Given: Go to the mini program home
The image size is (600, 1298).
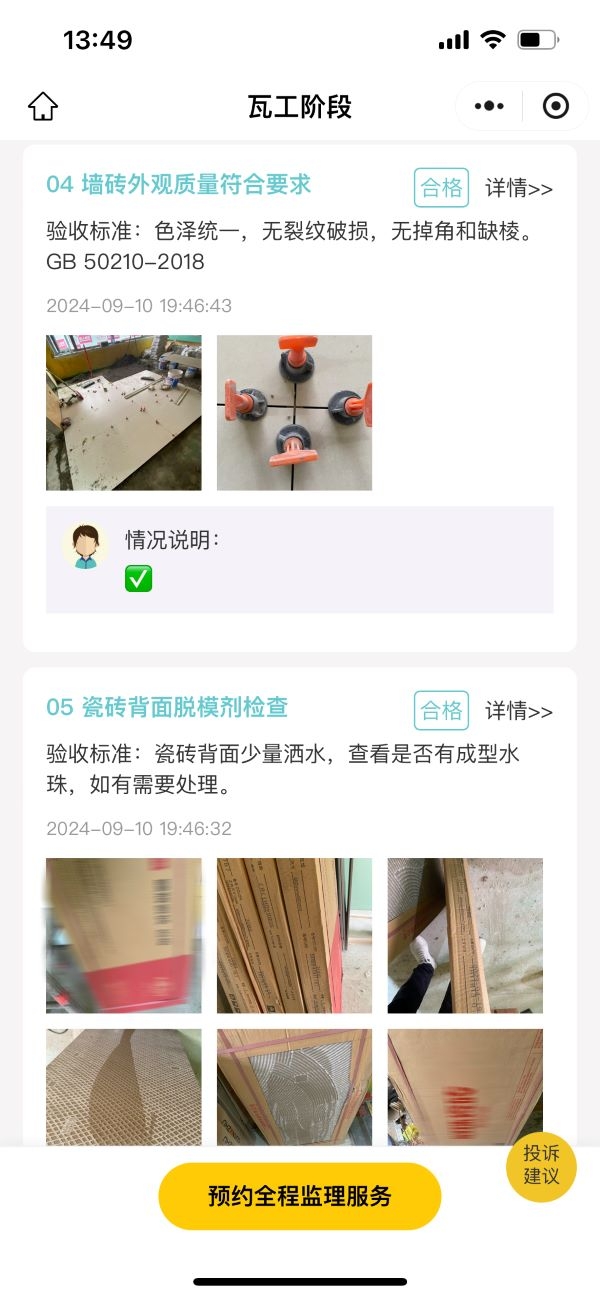Looking at the screenshot, I should click(43, 106).
